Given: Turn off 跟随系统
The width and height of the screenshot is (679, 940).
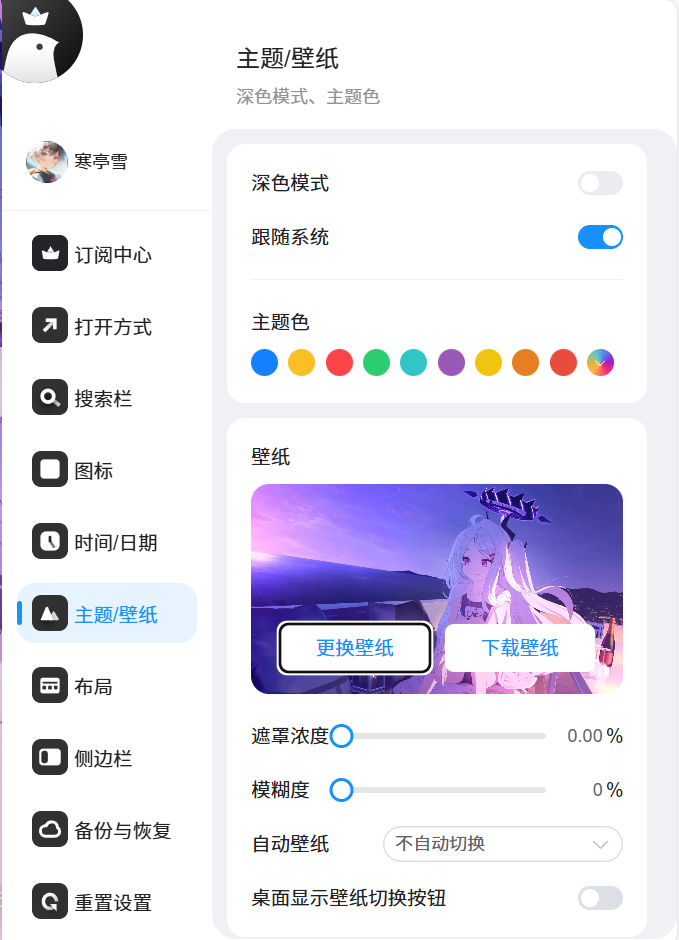Looking at the screenshot, I should [600, 237].
